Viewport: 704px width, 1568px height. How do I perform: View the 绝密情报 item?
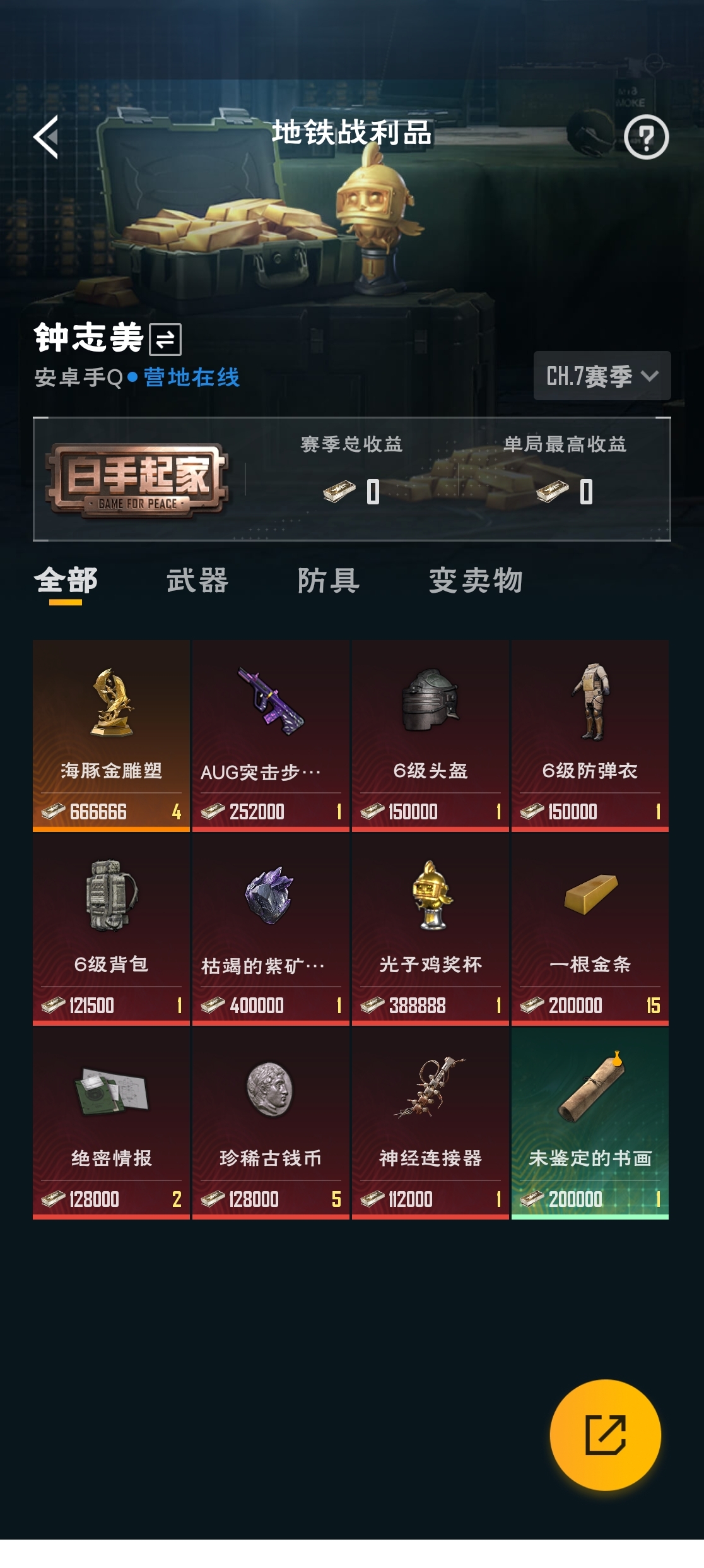coord(112,1123)
